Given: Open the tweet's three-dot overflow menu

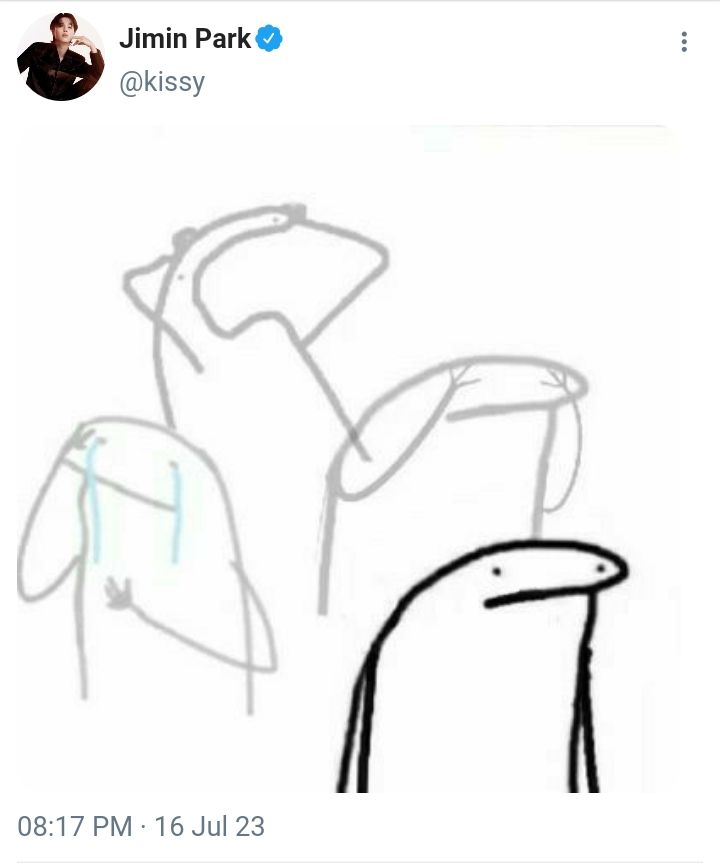Looking at the screenshot, I should click(684, 42).
